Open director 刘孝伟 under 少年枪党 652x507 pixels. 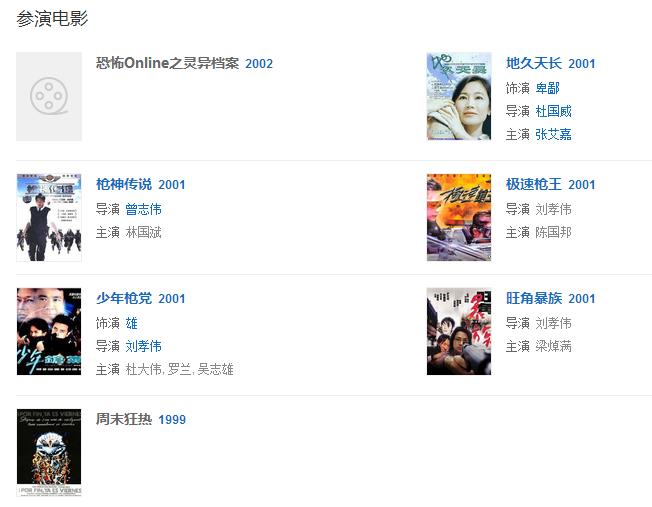(143, 346)
